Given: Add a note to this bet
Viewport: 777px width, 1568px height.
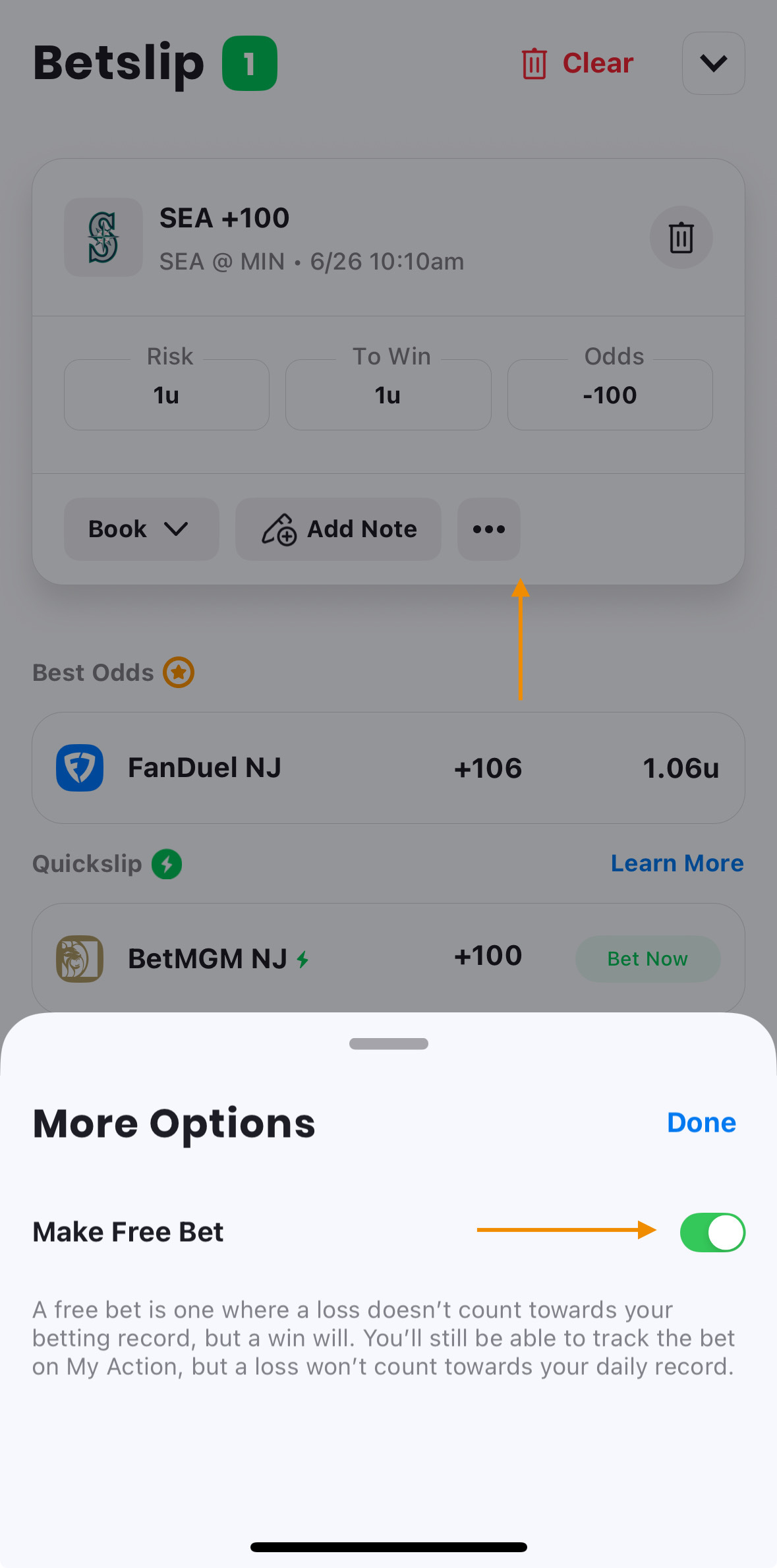Looking at the screenshot, I should click(338, 529).
